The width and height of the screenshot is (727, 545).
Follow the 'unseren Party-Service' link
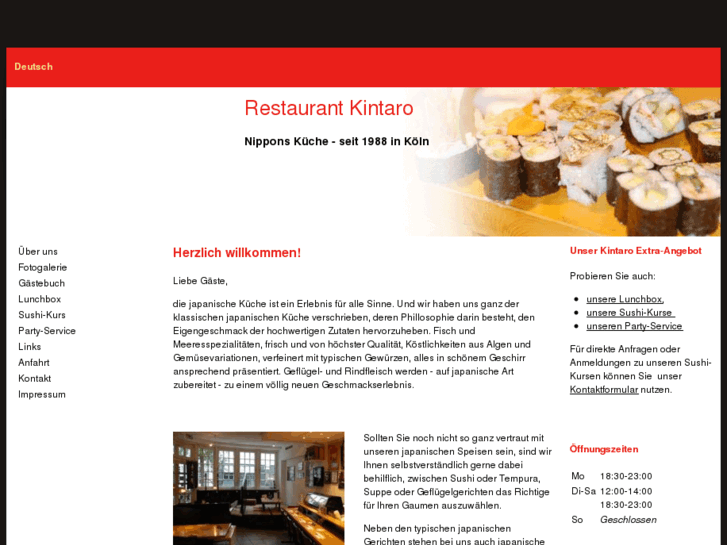pyautogui.click(x=634, y=326)
